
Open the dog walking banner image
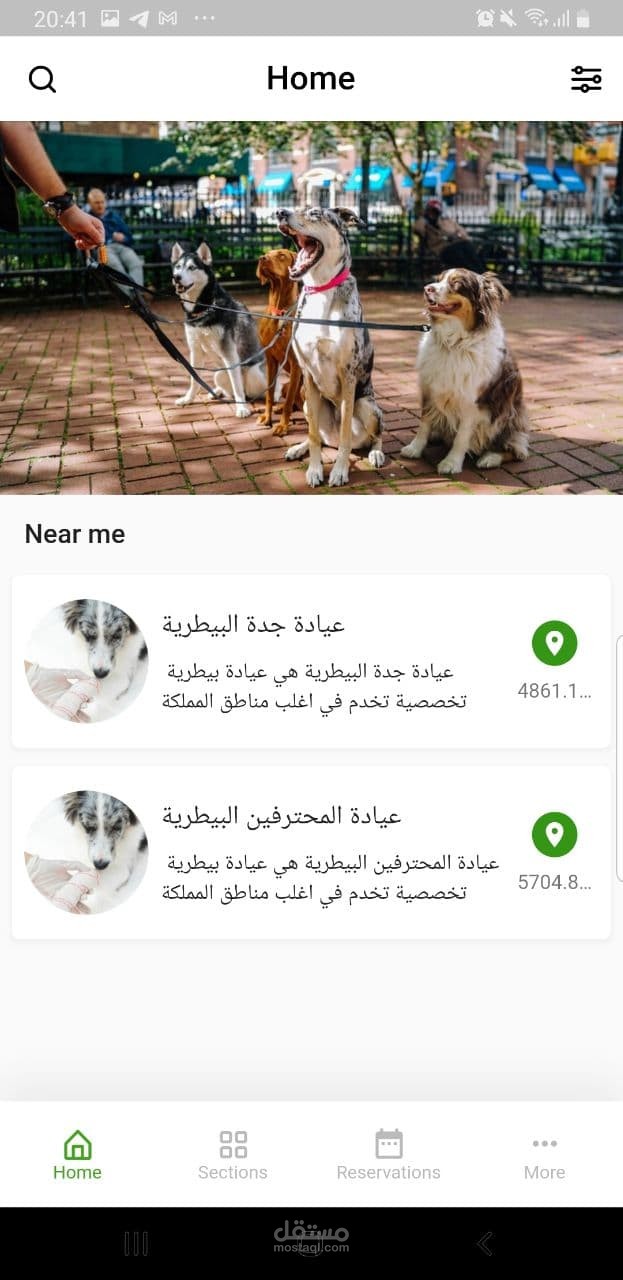[x=311, y=308]
